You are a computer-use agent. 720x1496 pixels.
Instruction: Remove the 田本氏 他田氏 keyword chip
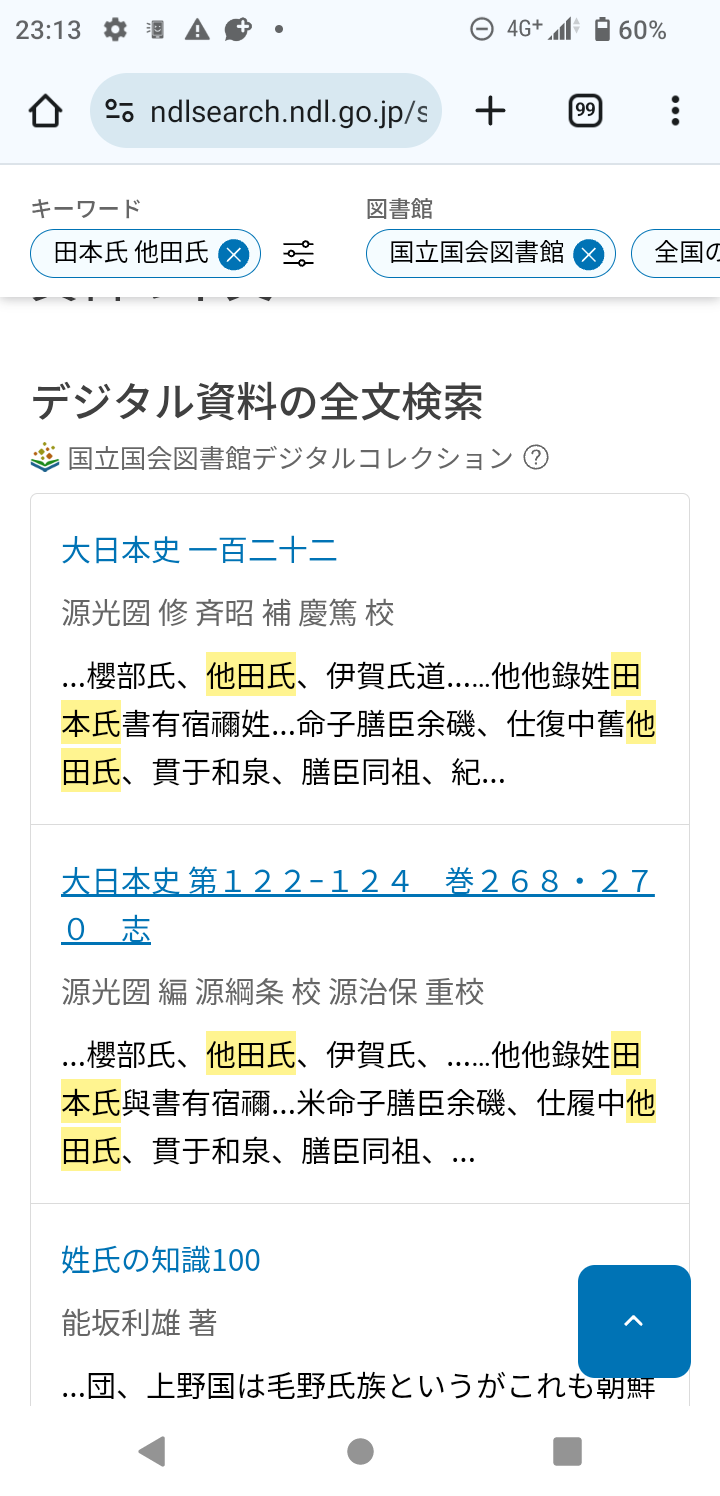point(233,254)
